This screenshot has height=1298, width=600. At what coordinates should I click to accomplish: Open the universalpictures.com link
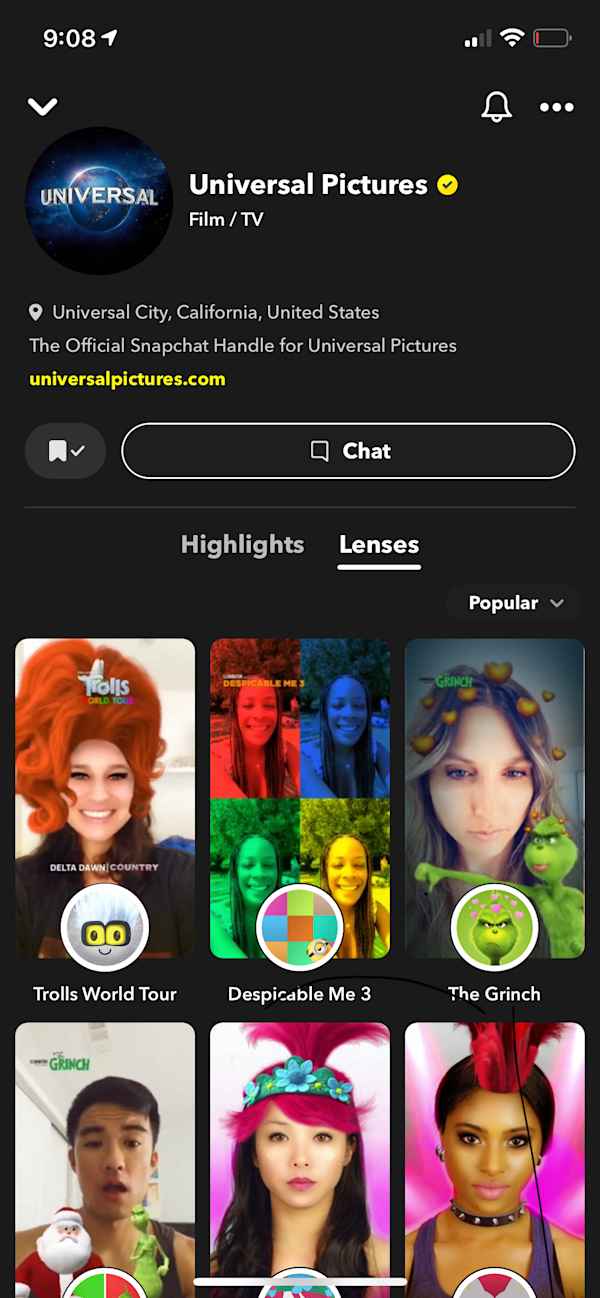(127, 379)
